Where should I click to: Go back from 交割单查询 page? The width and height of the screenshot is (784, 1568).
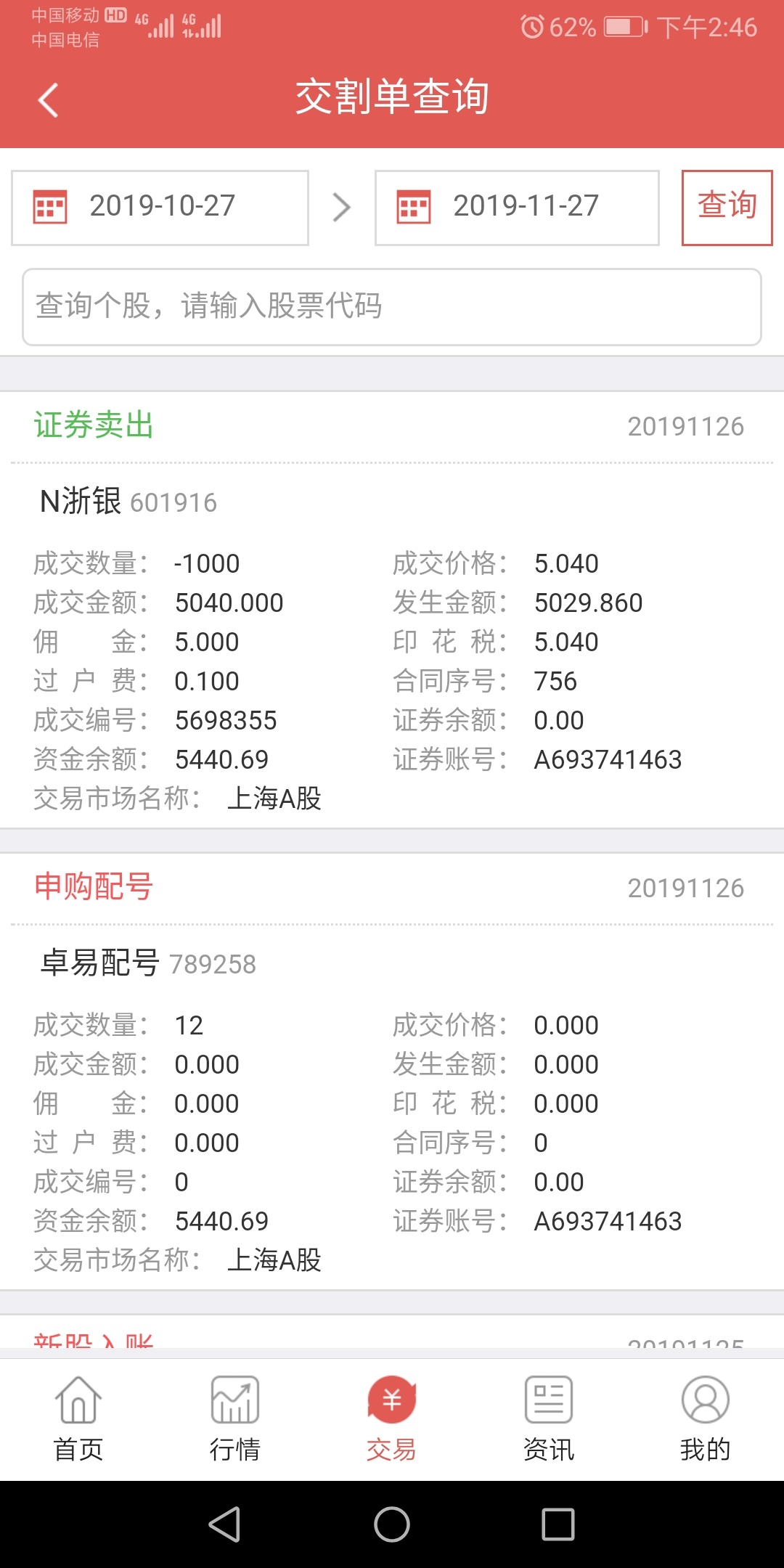[x=48, y=99]
